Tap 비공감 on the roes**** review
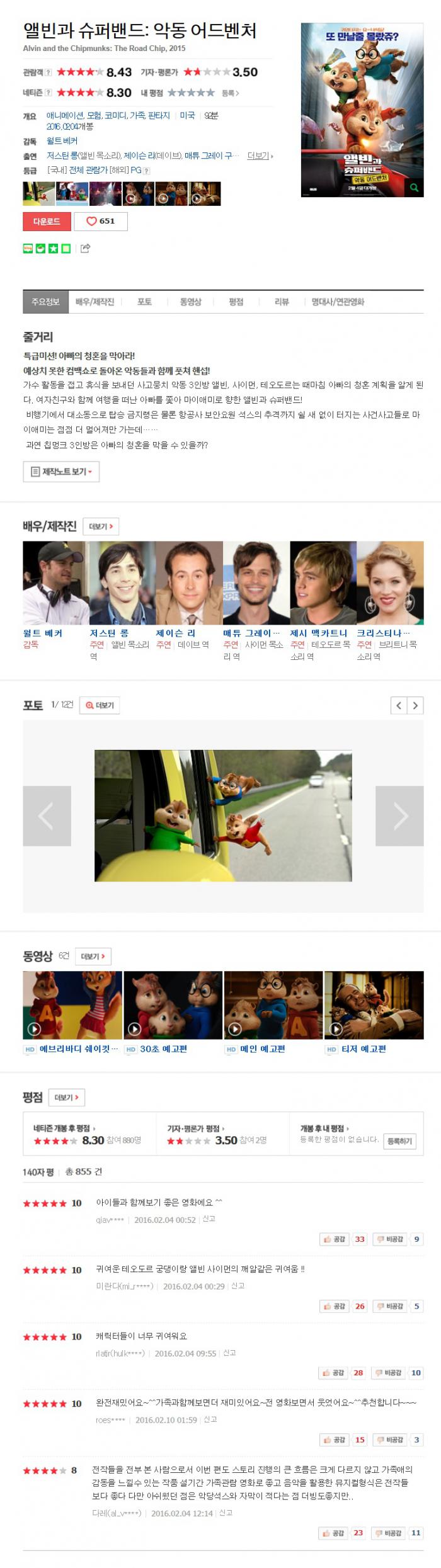This screenshot has width=441, height=1568. tap(390, 1440)
